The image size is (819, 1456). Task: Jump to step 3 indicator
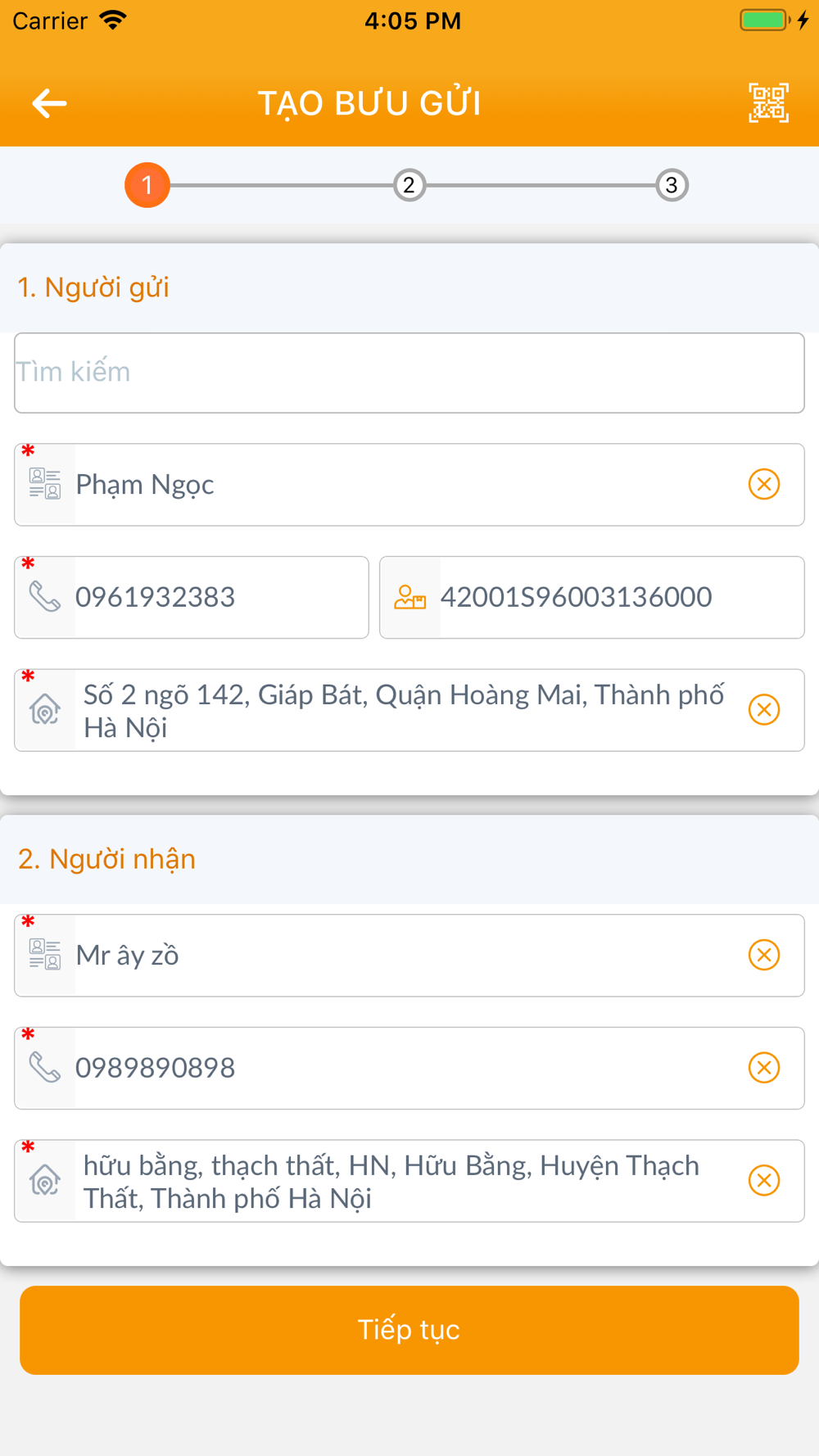point(672,185)
